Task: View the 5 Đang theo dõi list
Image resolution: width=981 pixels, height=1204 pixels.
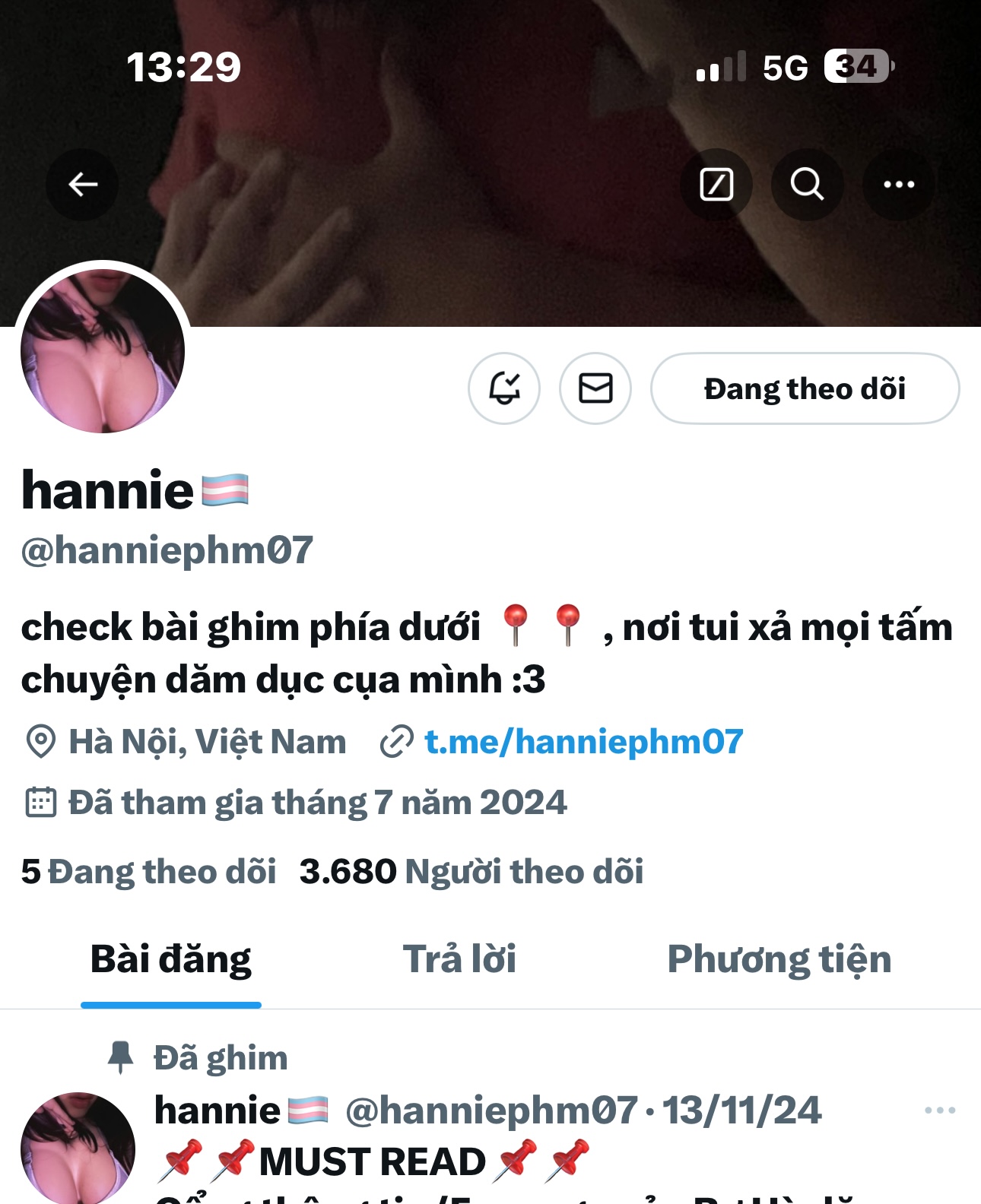Action: tap(149, 871)
